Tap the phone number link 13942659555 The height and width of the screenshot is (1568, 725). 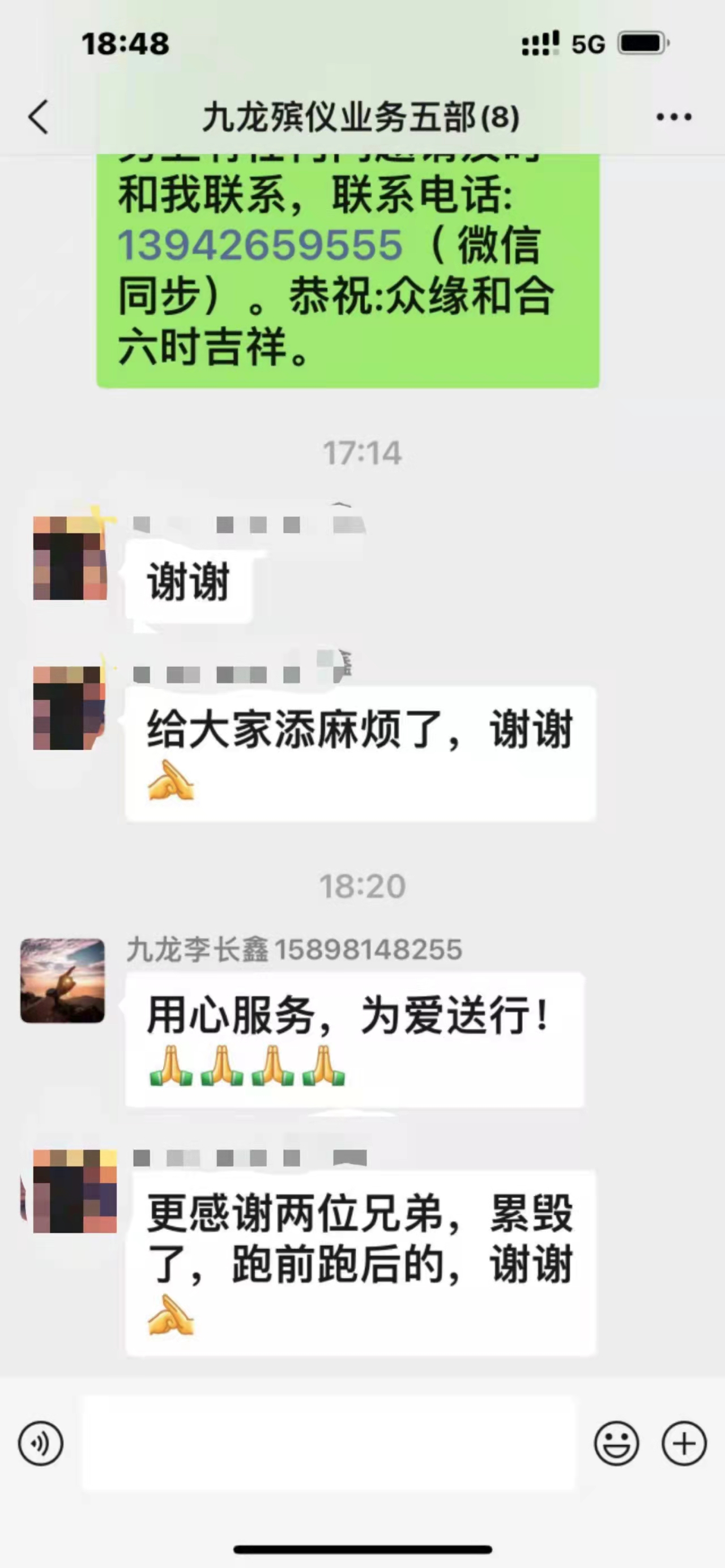coord(260,245)
